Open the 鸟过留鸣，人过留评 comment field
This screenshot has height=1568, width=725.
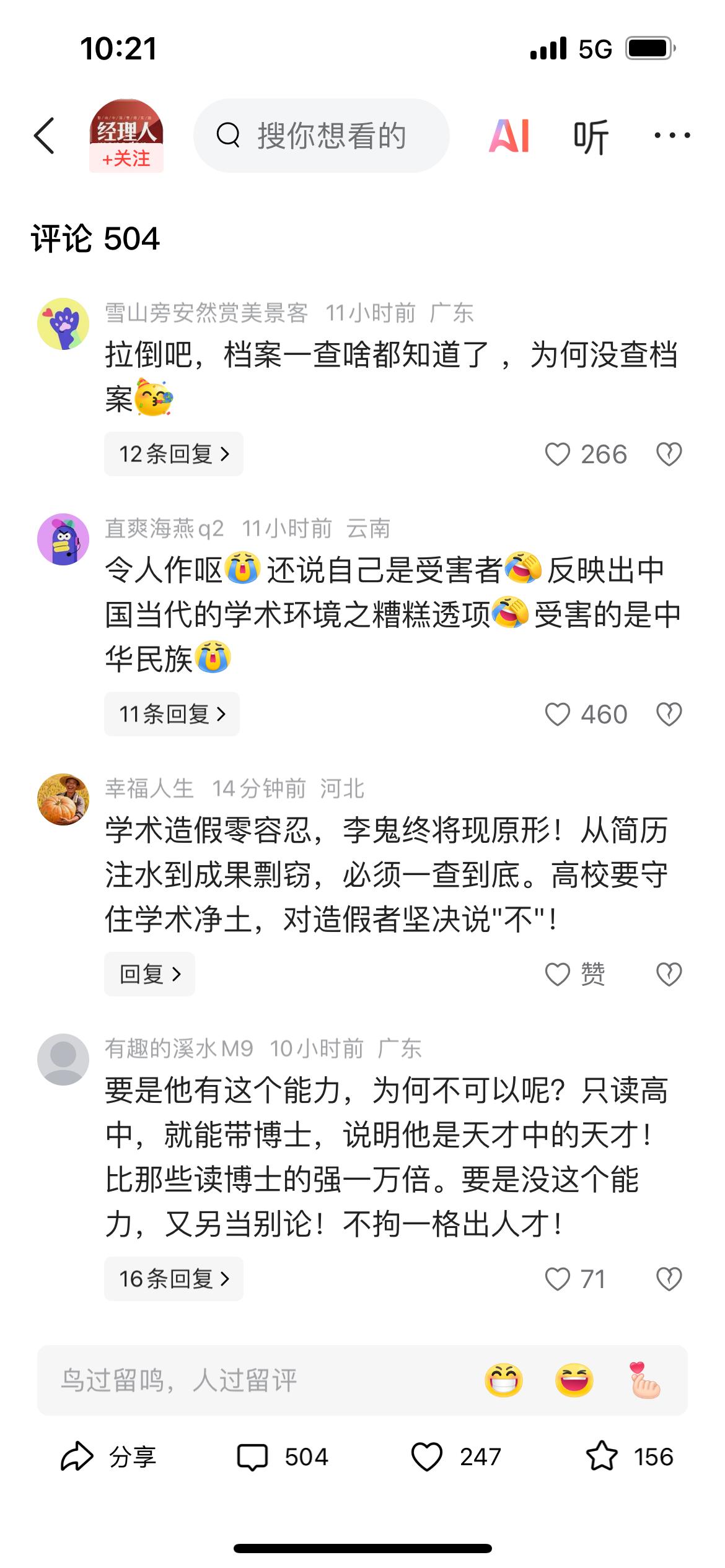(x=248, y=1380)
